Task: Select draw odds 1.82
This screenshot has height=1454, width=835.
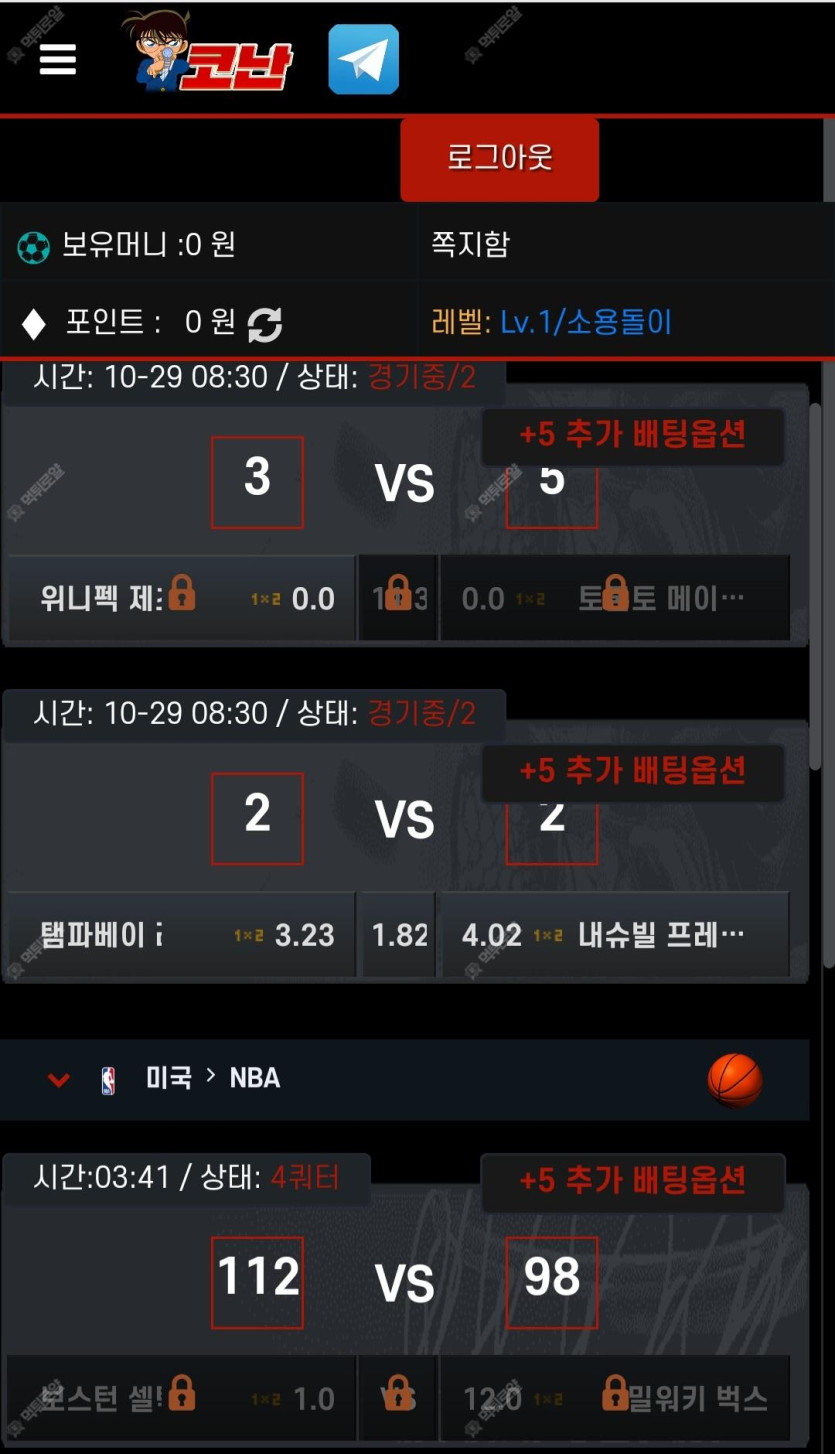Action: [398, 935]
